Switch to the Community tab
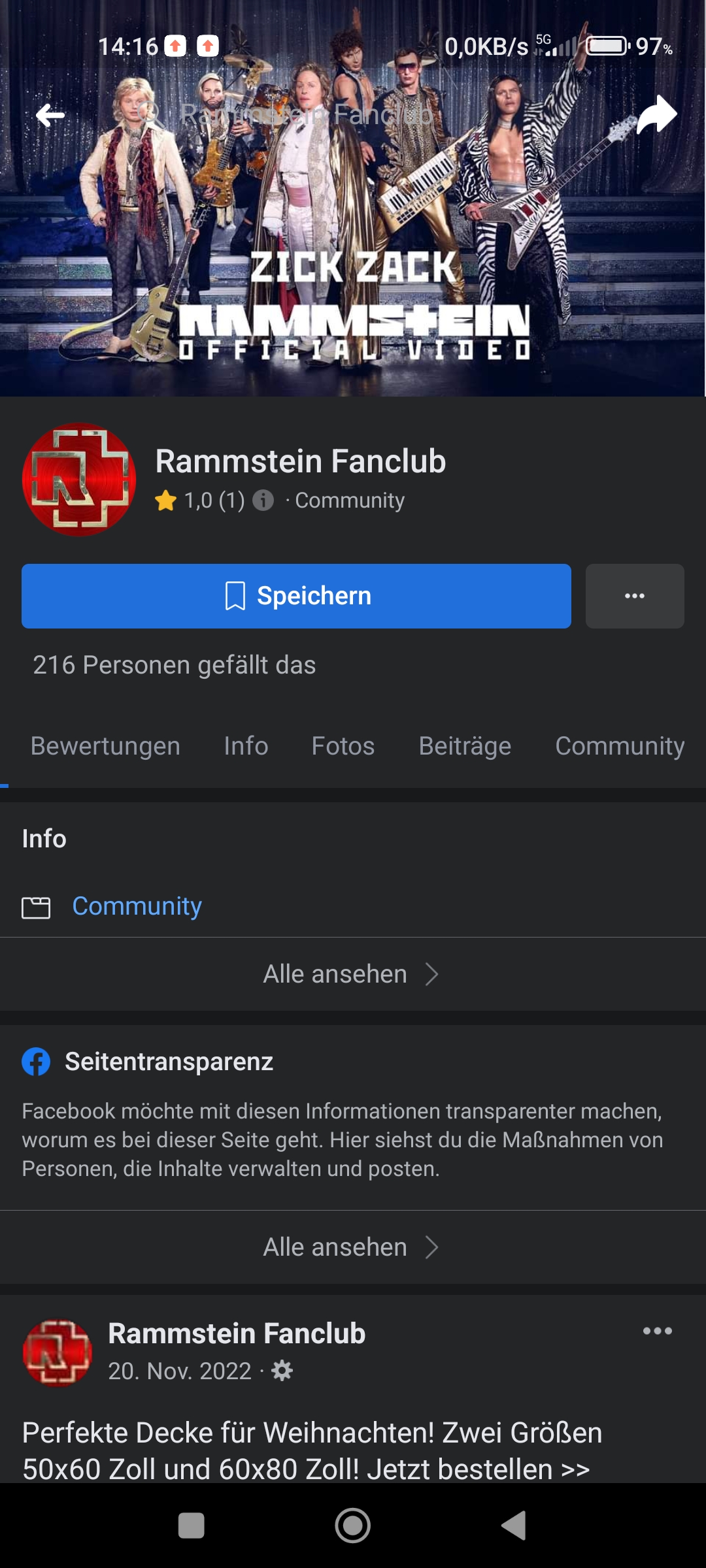This screenshot has height=1568, width=706. 619,746
